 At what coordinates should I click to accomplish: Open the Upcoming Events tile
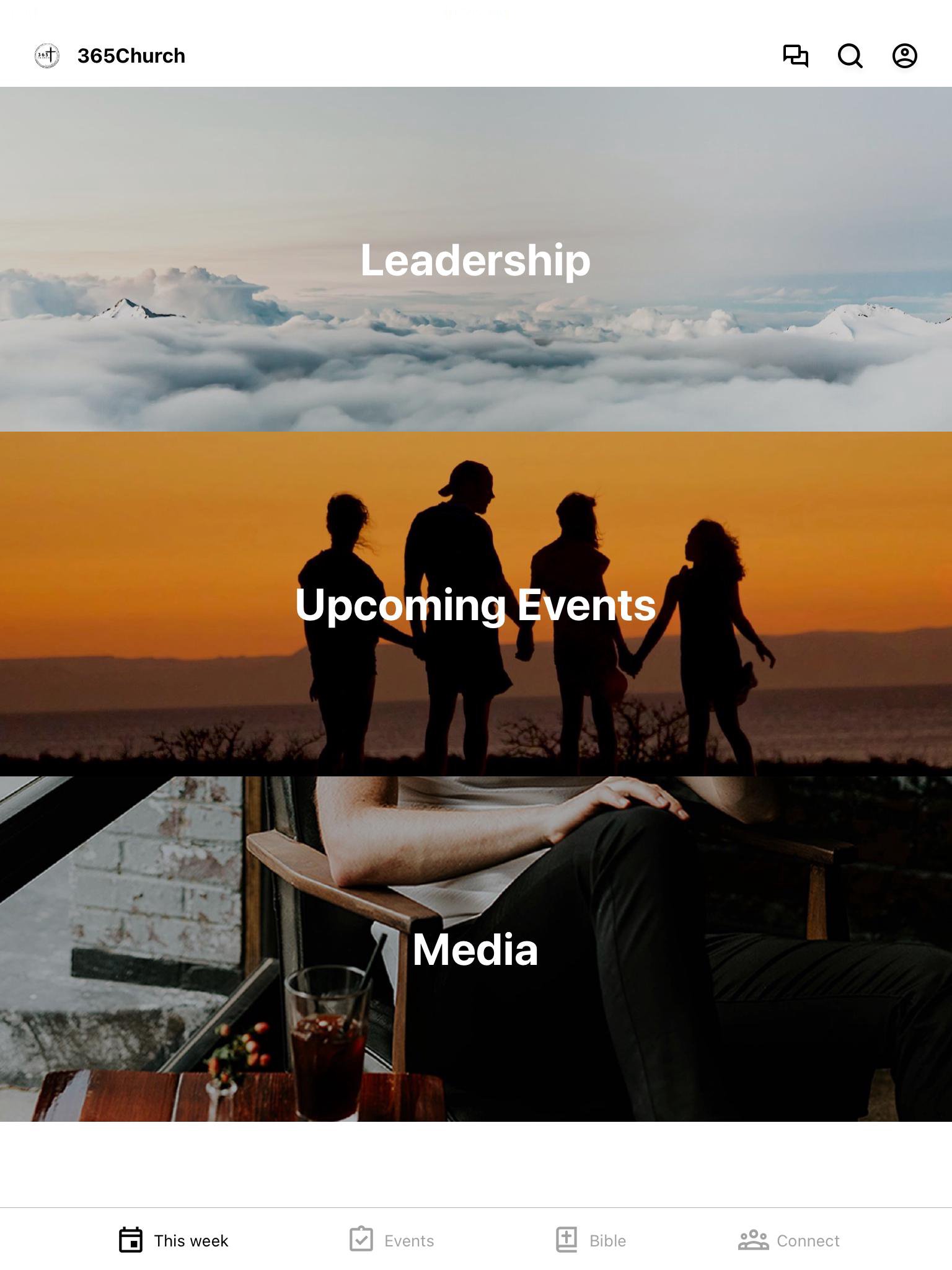pyautogui.click(x=476, y=604)
